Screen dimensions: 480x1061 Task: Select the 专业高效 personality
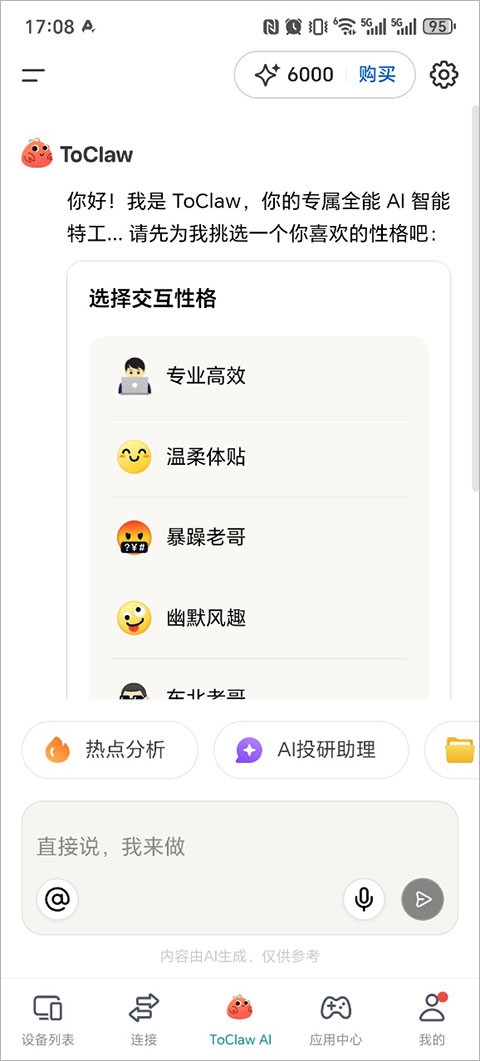259,376
